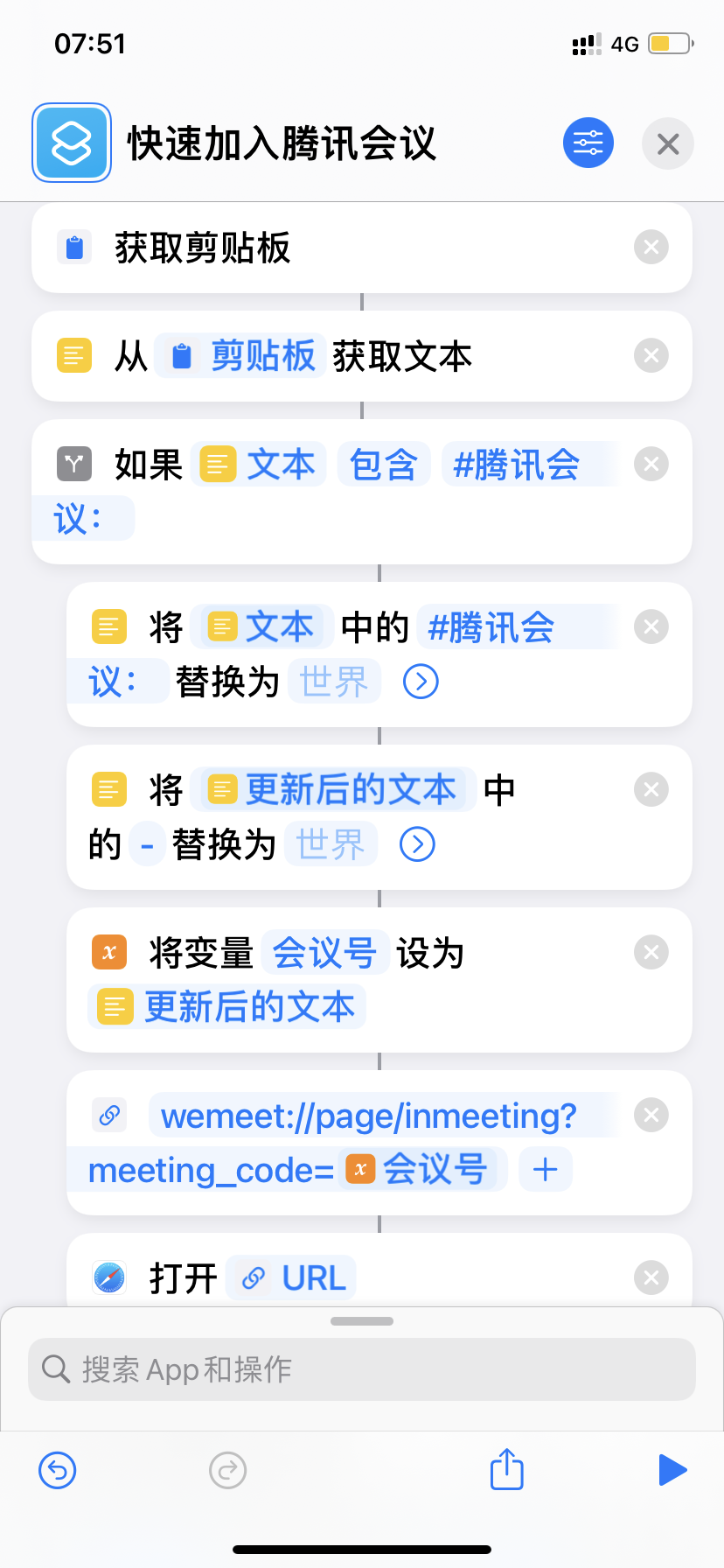Expand options of 文本 replace action
724x1568 pixels.
[421, 682]
